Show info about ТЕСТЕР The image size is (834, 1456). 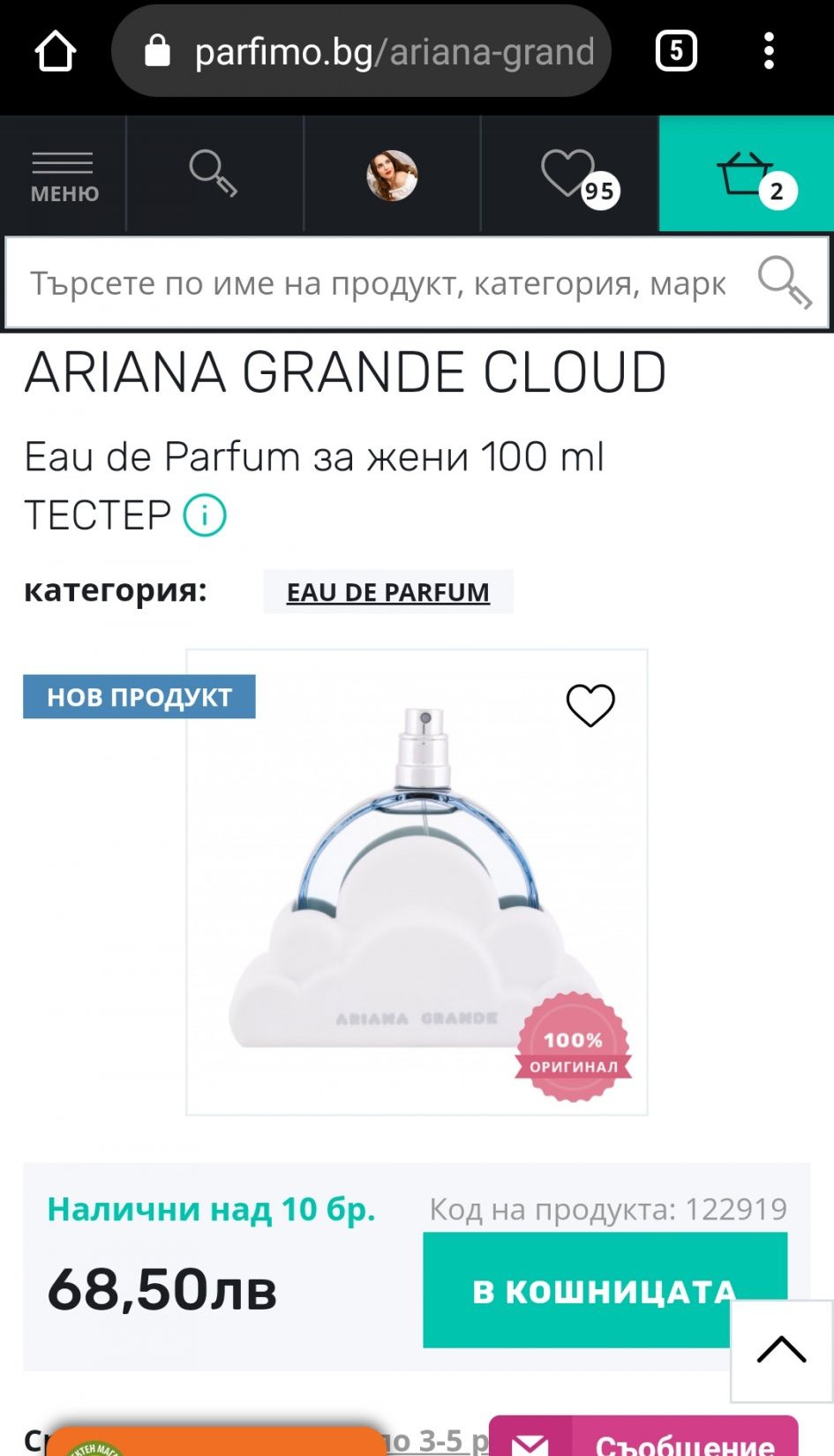[205, 514]
